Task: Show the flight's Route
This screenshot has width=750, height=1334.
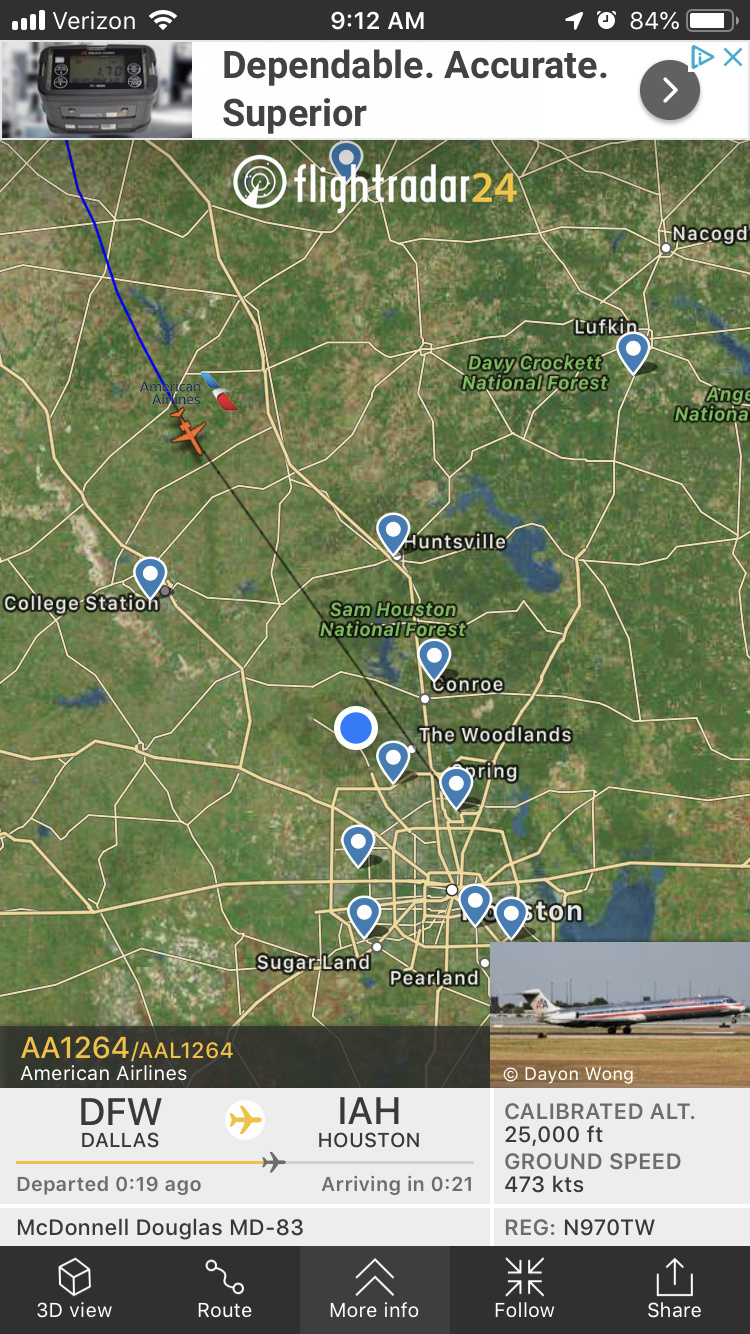Action: pos(224,1289)
